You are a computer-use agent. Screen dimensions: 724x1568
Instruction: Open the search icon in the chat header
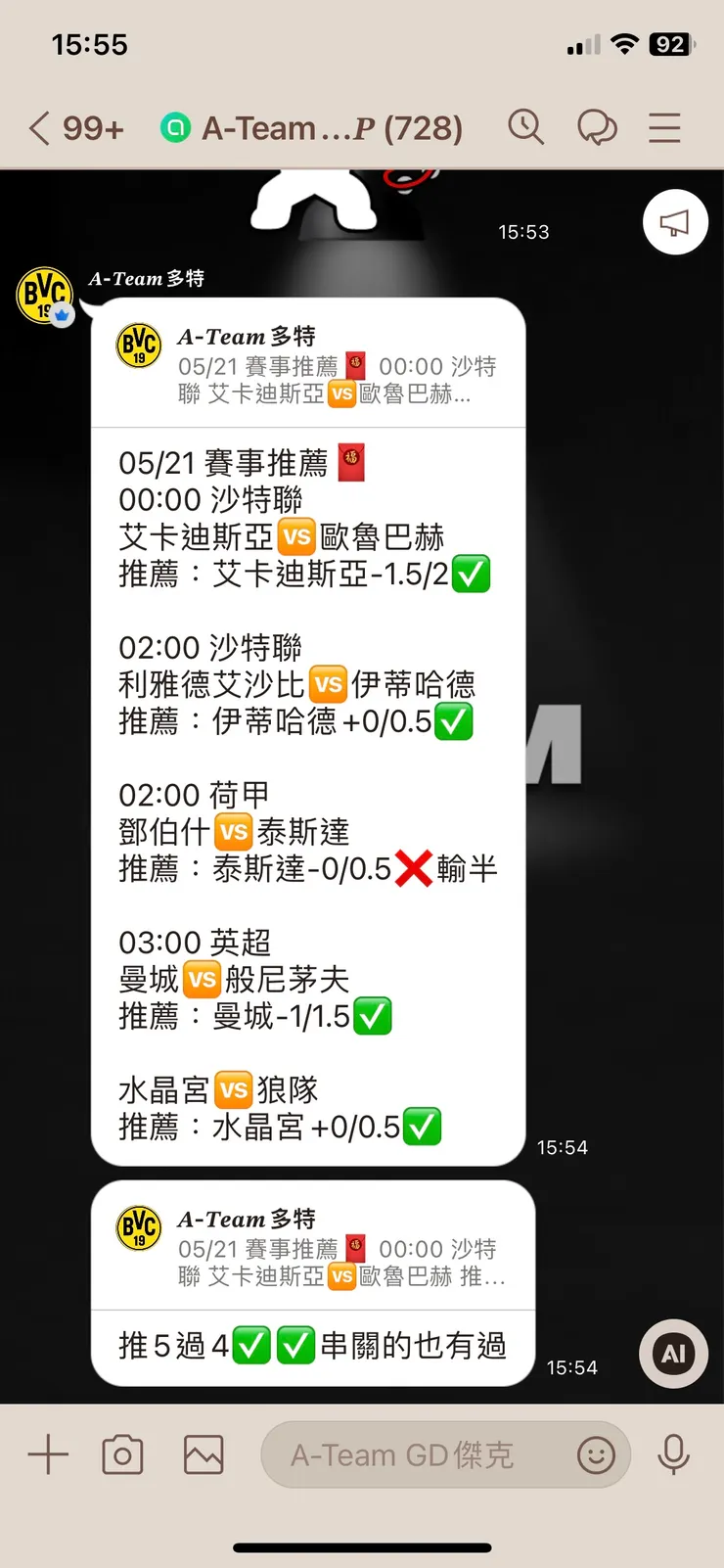click(526, 127)
